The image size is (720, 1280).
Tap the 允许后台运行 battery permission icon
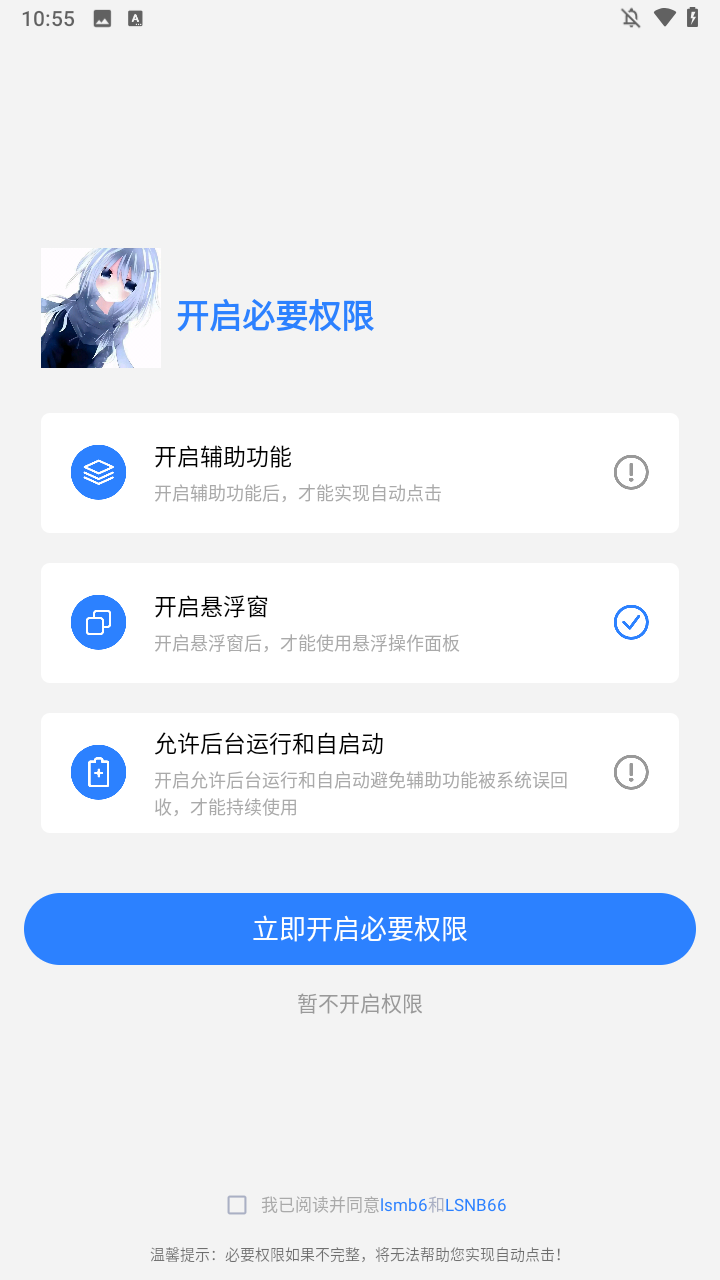[98, 772]
